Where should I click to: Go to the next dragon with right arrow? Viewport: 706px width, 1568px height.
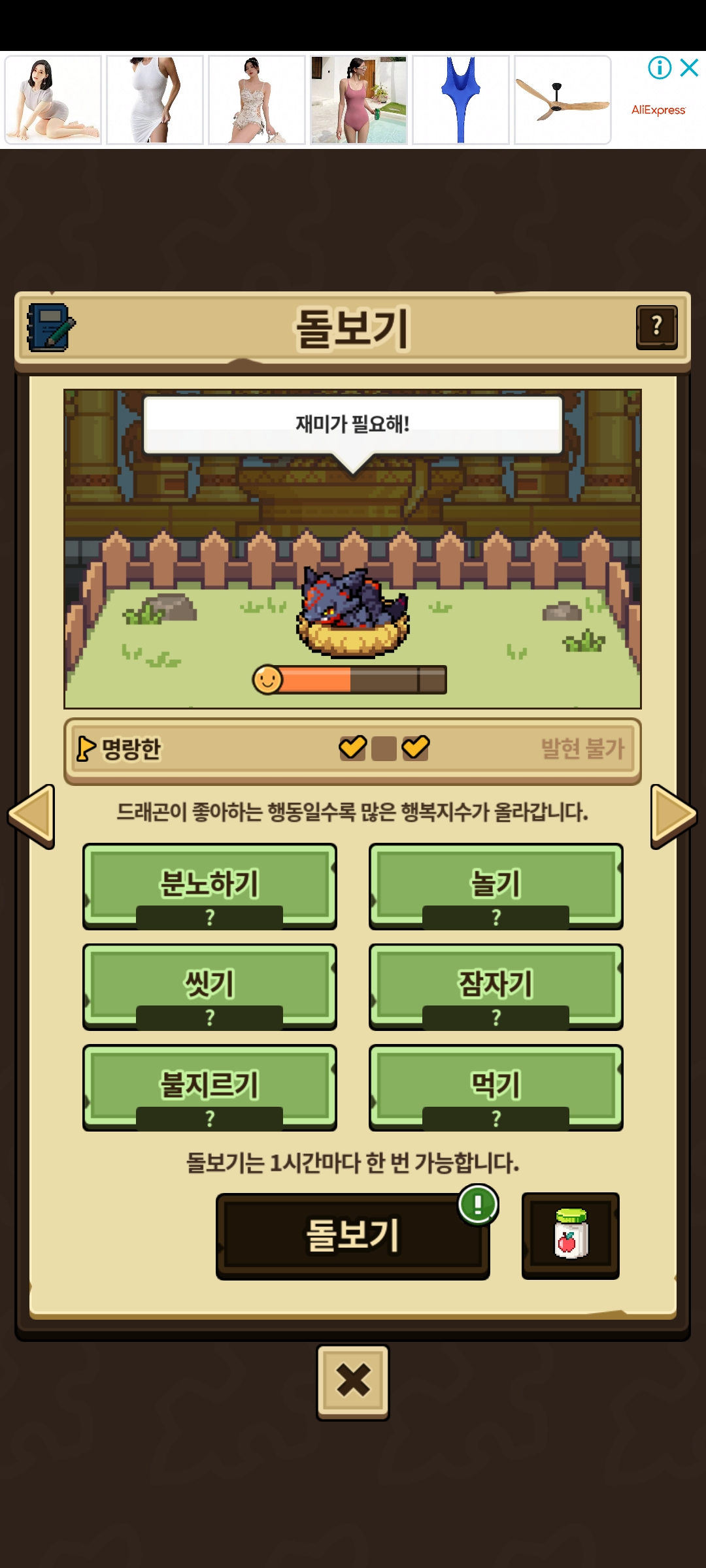click(673, 815)
